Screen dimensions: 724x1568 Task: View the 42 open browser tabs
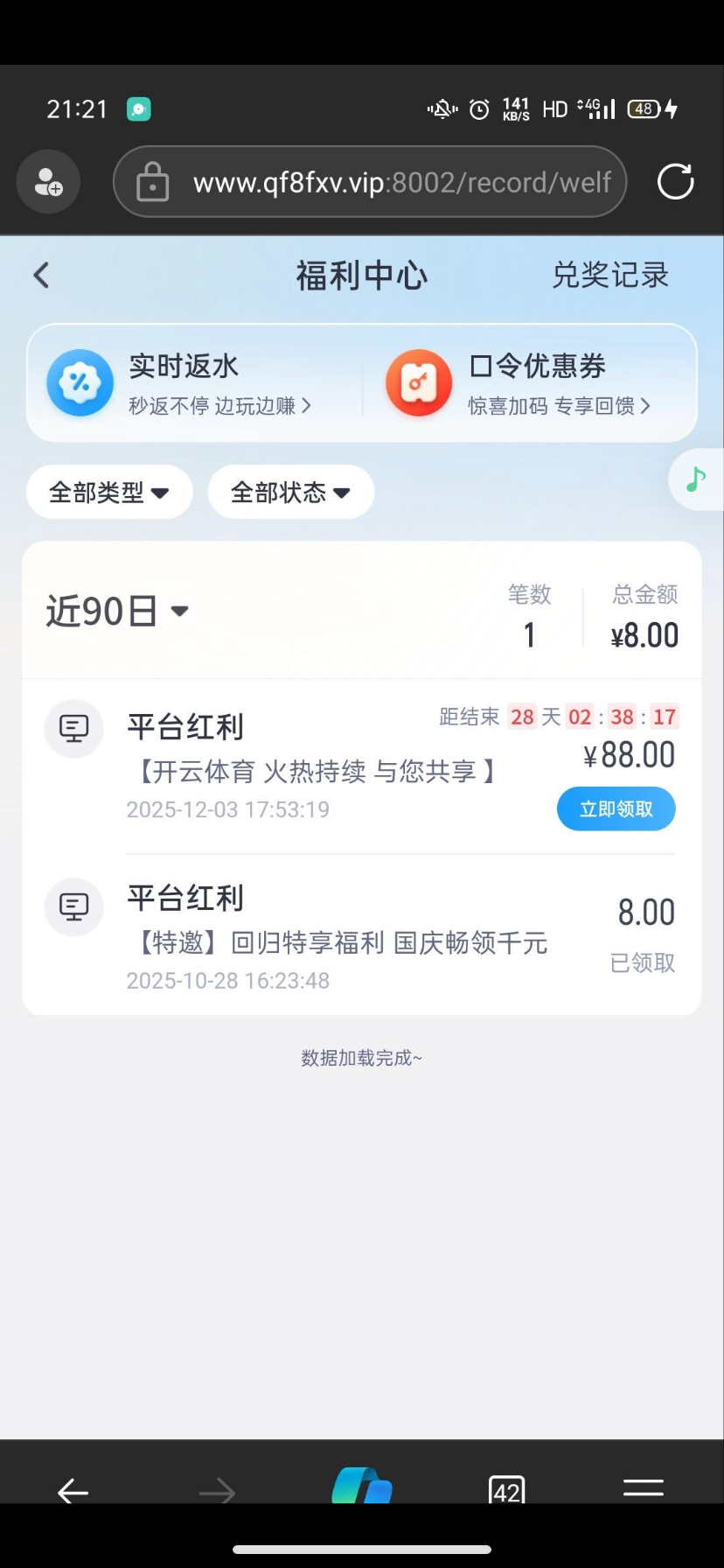tap(506, 1489)
